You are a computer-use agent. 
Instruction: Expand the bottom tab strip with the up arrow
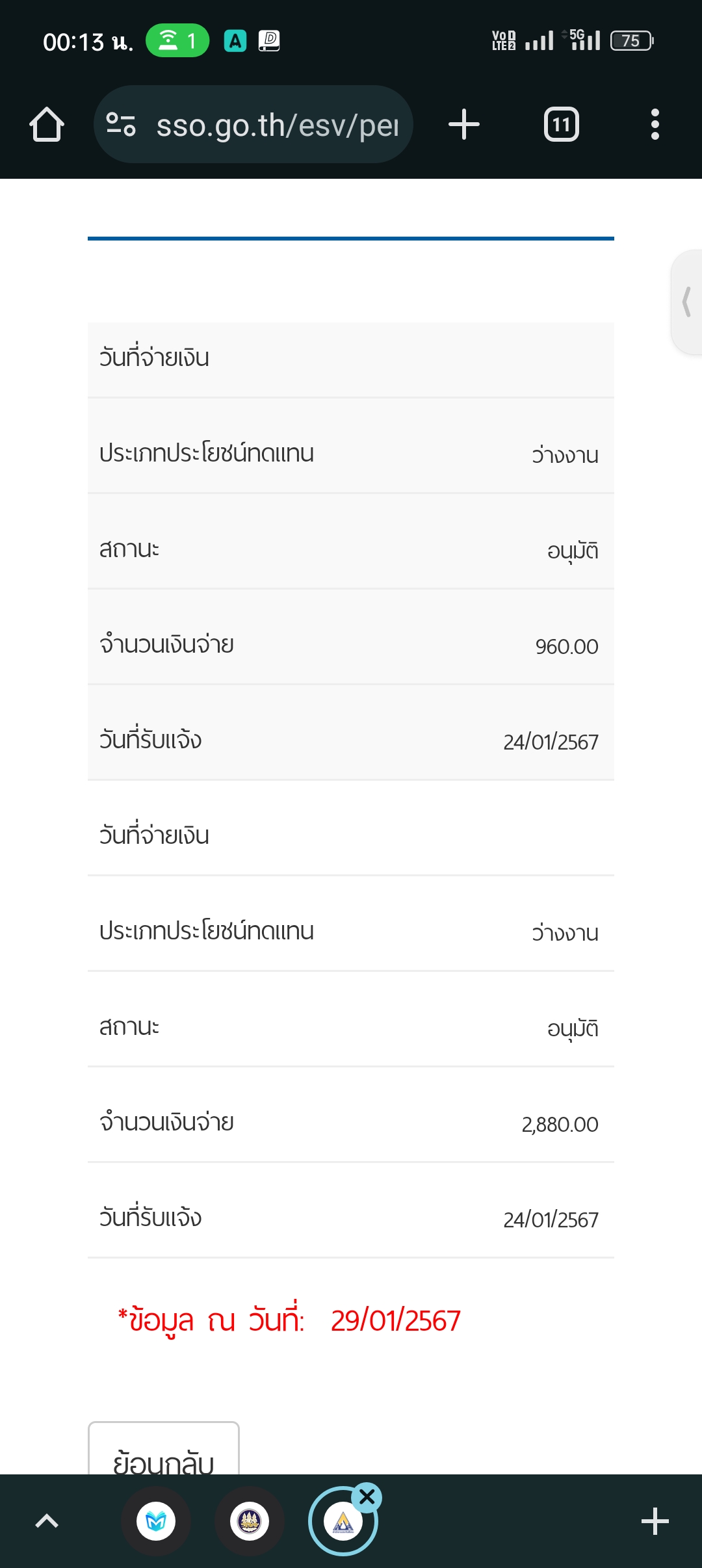(x=47, y=1521)
